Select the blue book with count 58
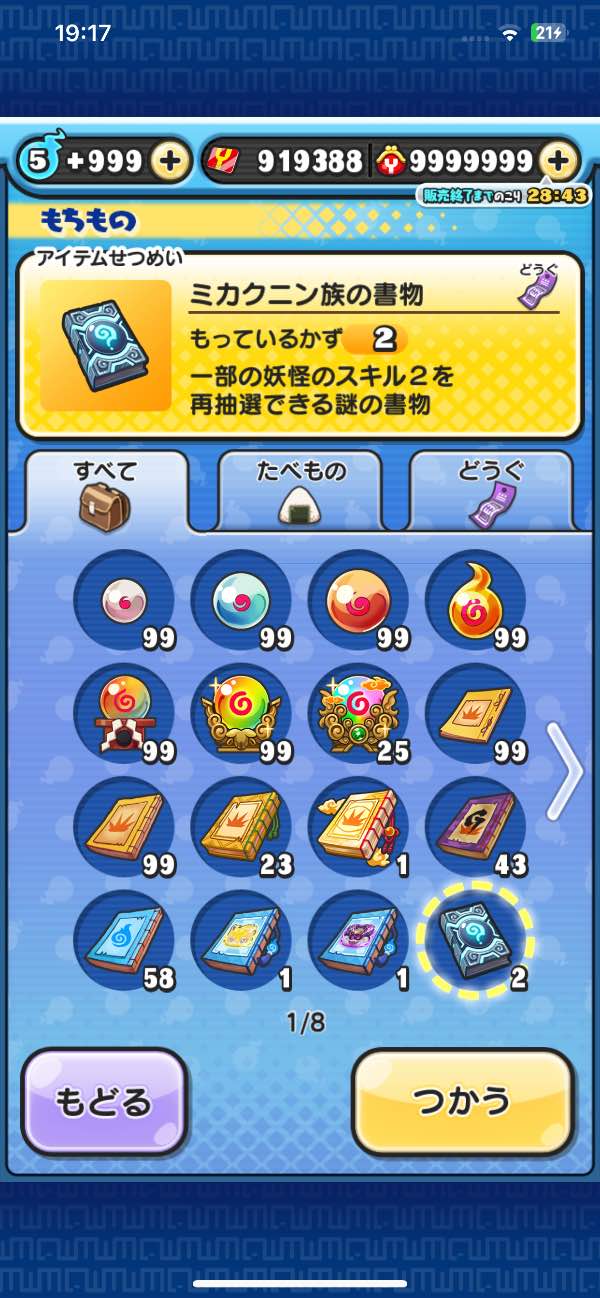Viewport: 600px width, 1298px height. 125,942
